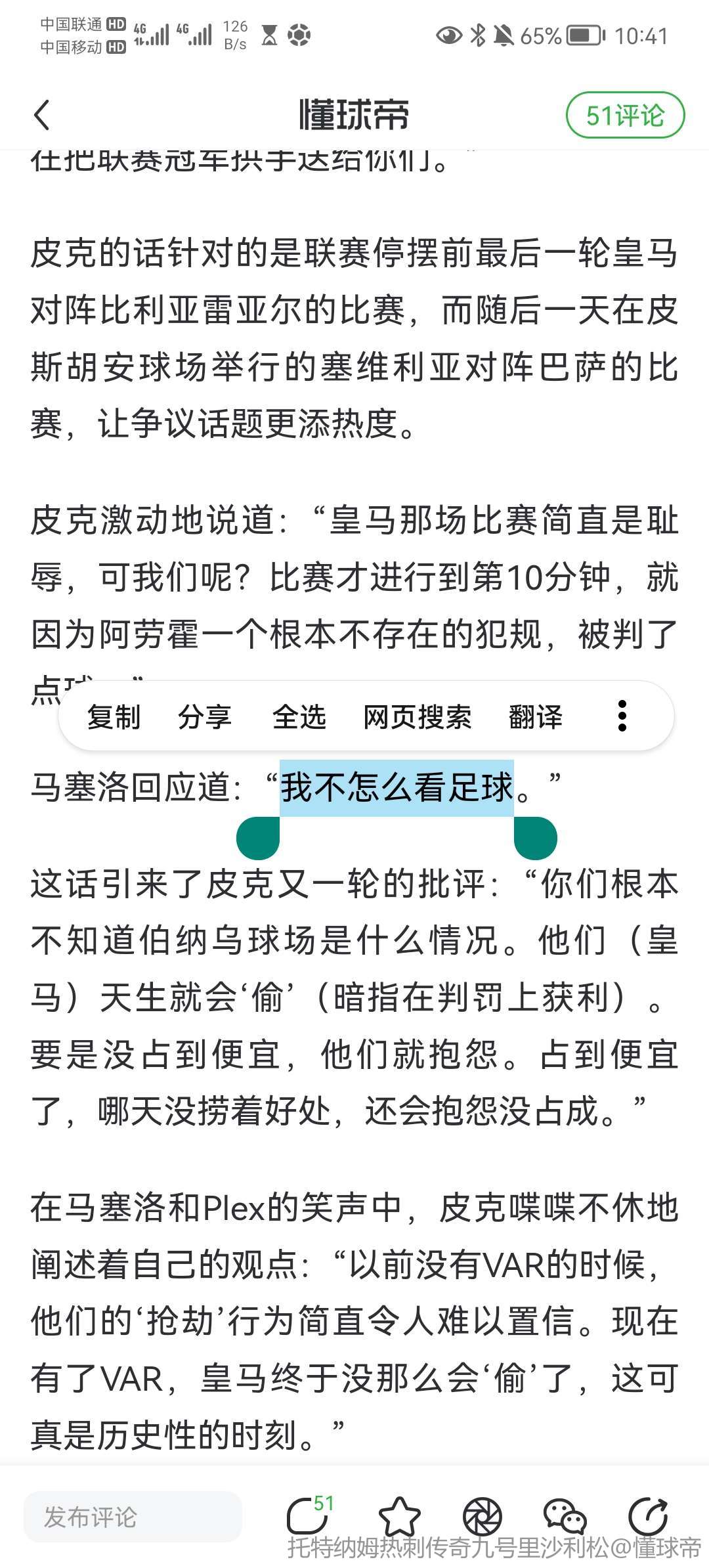This screenshot has height=1568, width=709.
Task: Open the three-dot overflow in selection menu
Action: pyautogui.click(x=622, y=716)
